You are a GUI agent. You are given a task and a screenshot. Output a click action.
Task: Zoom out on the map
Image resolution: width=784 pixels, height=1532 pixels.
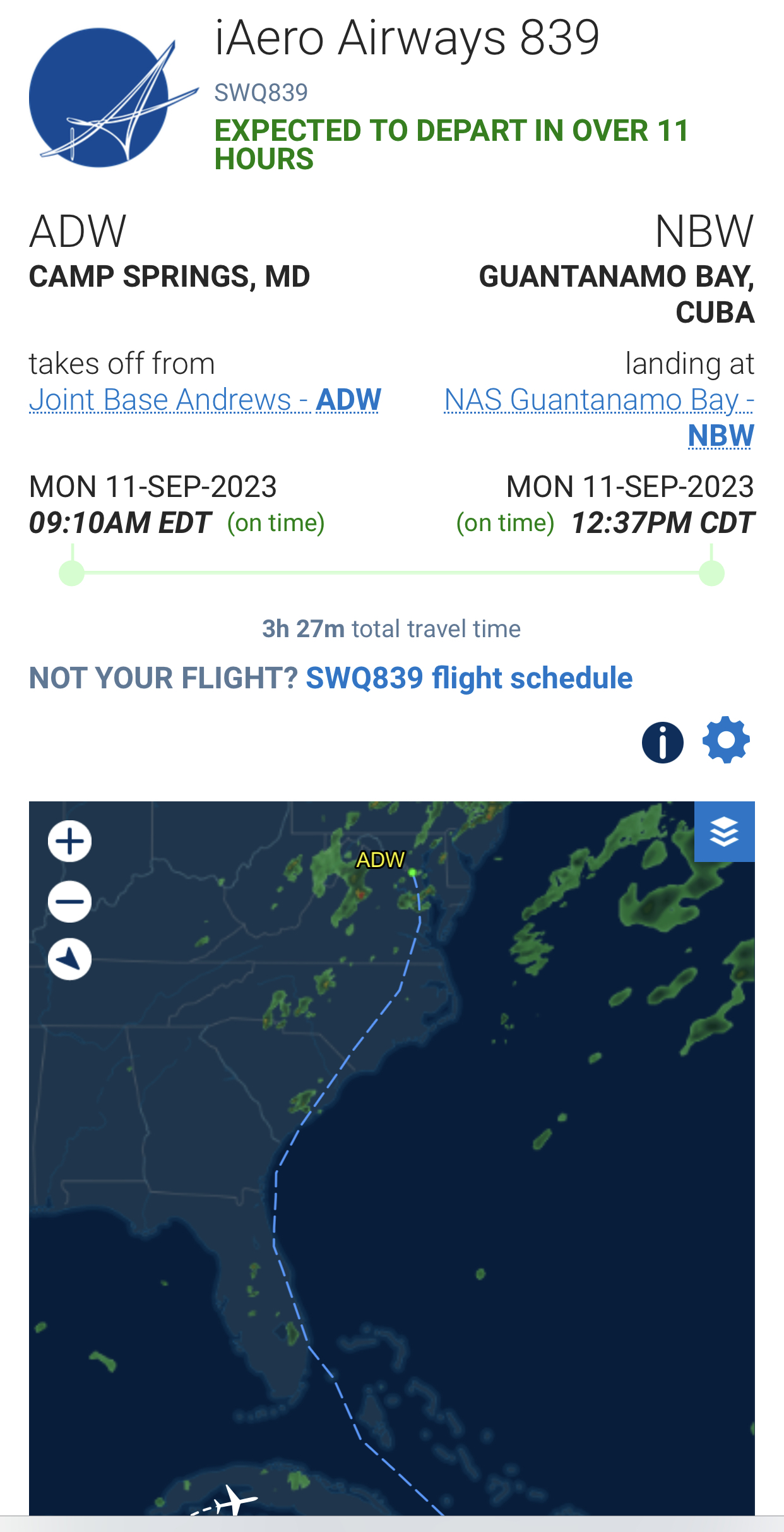coord(70,901)
